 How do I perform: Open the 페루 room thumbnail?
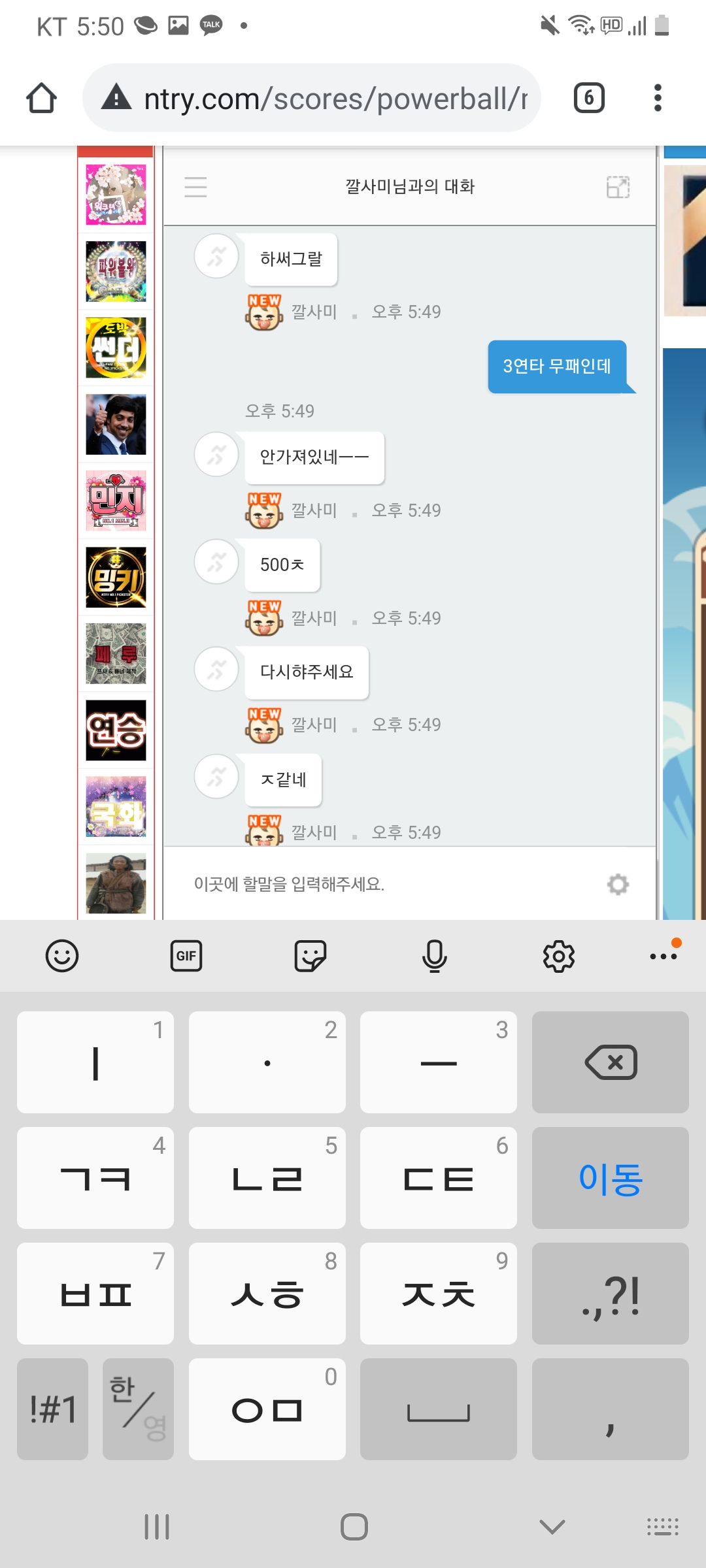(x=116, y=653)
